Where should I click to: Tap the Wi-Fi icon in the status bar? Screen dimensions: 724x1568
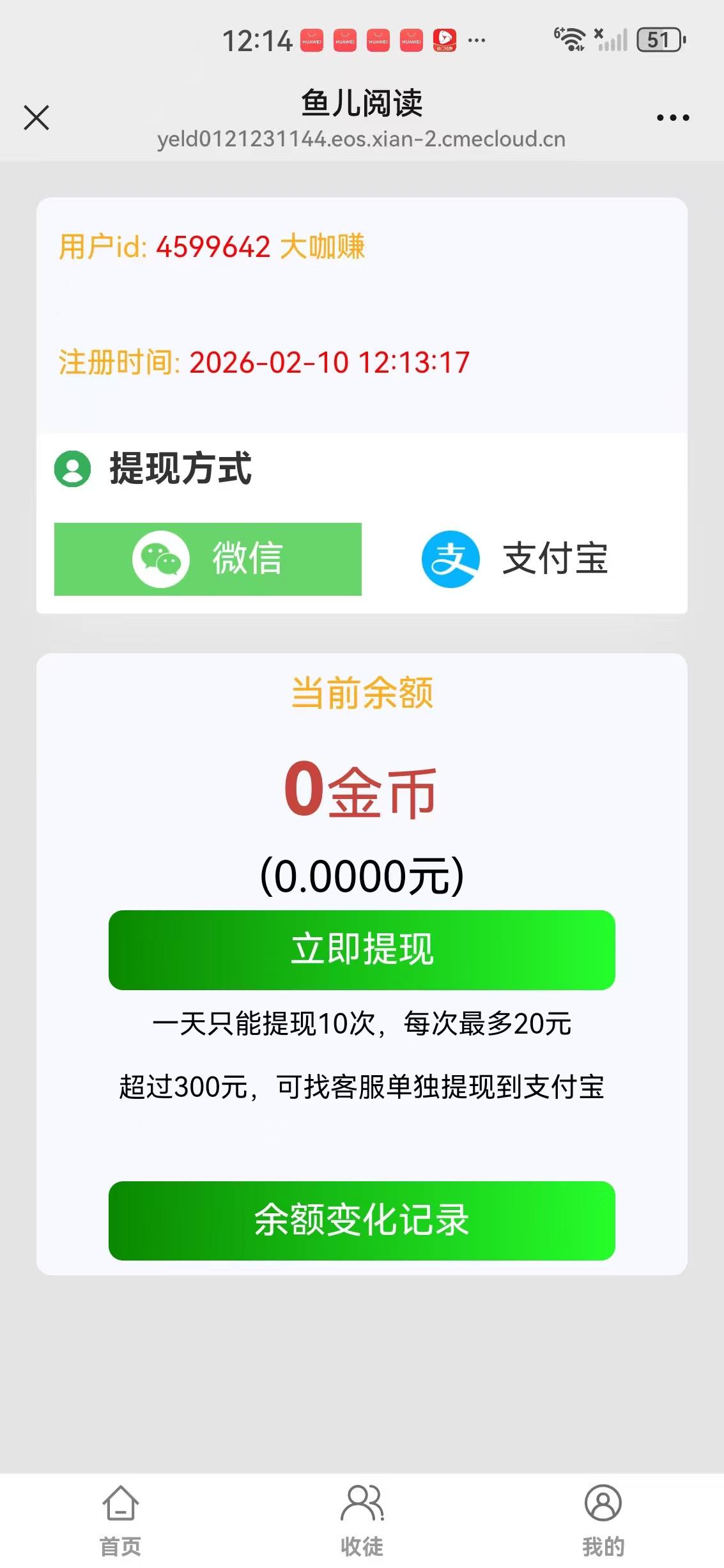point(571,40)
